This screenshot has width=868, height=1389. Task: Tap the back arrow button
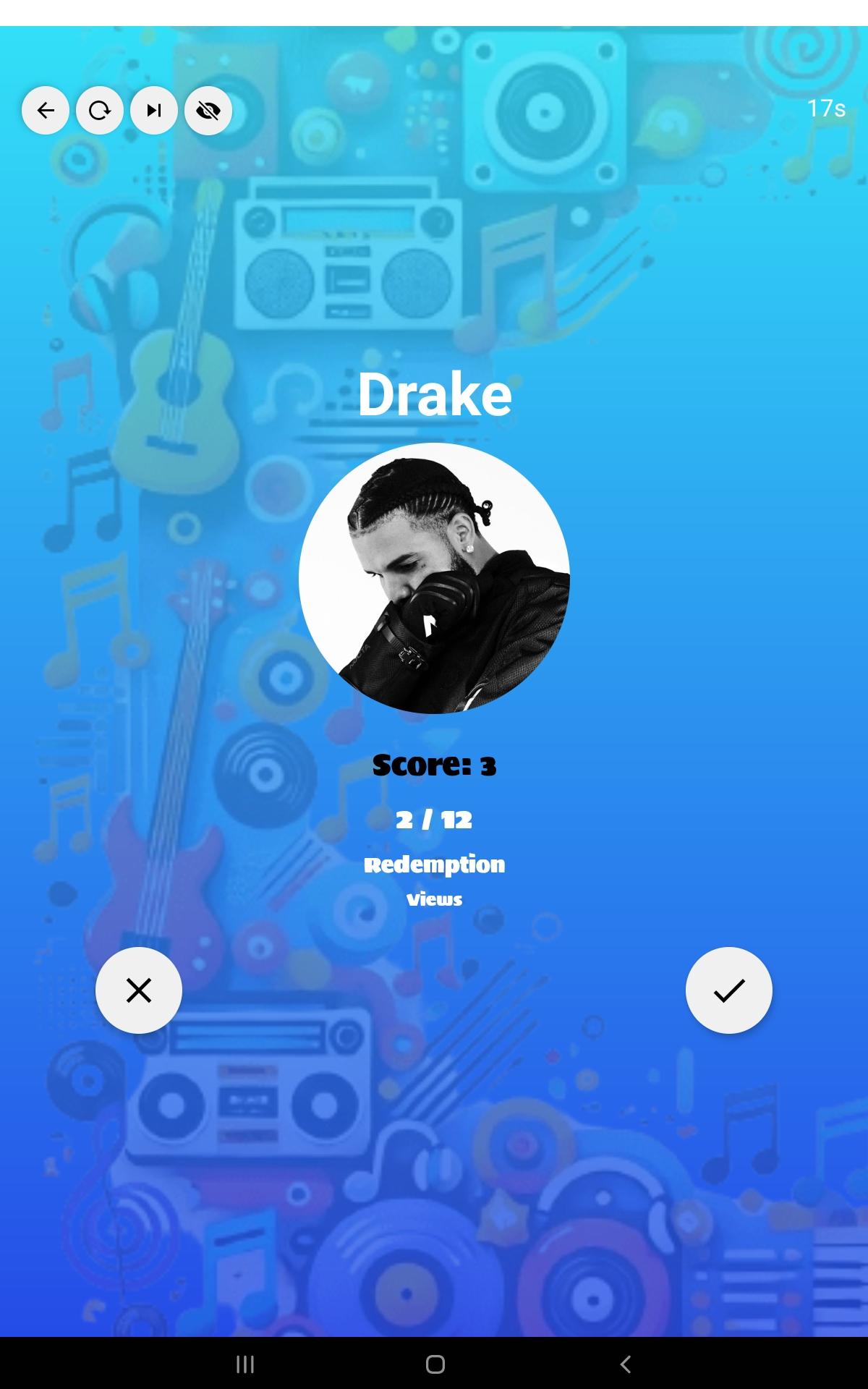46,111
